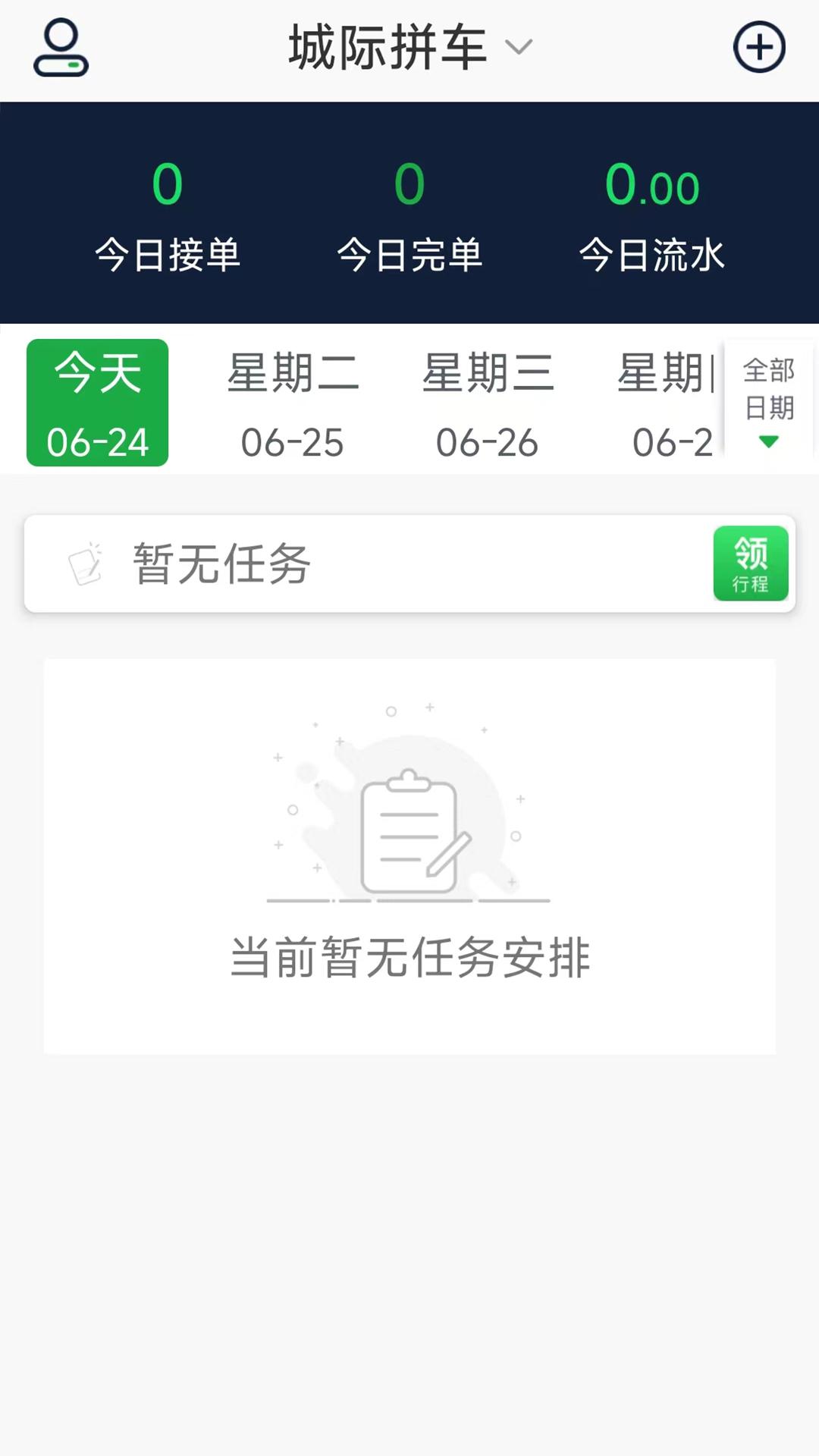819x1456 pixels.
Task: Select the 今天 06-24 date tab
Action: point(96,402)
